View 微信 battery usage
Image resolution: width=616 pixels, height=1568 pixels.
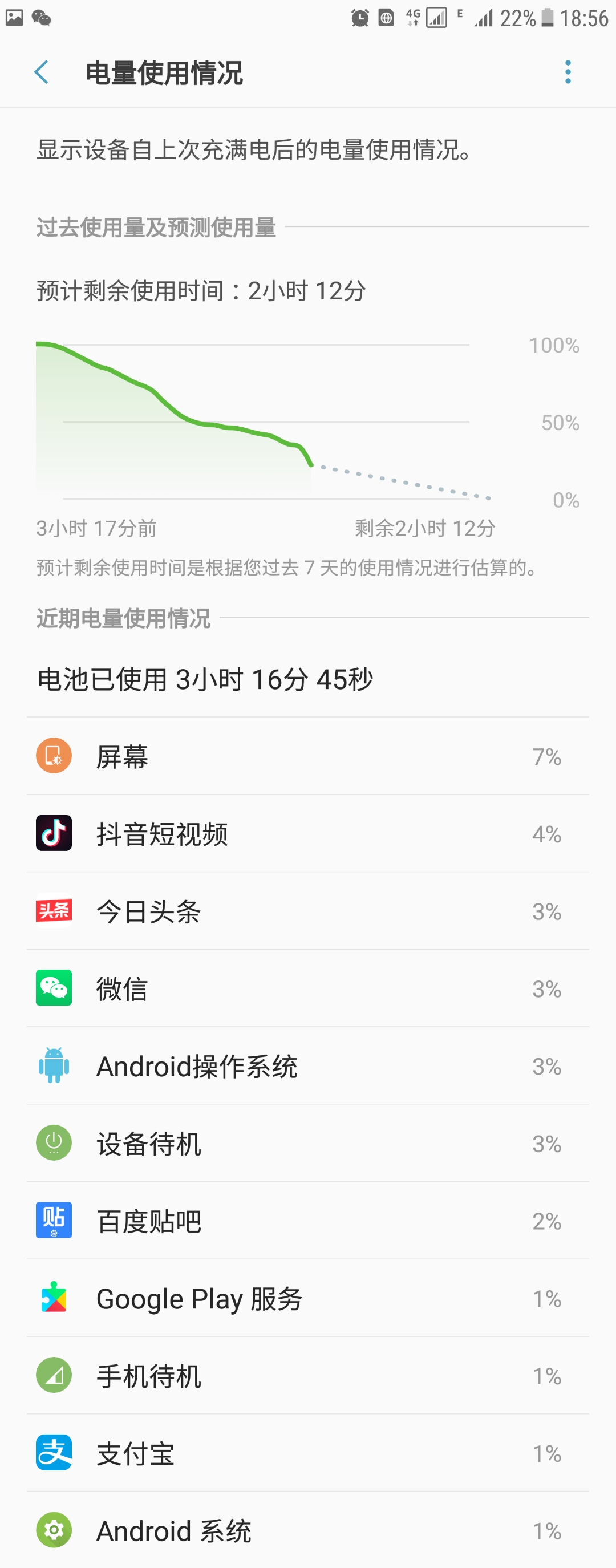(x=308, y=988)
